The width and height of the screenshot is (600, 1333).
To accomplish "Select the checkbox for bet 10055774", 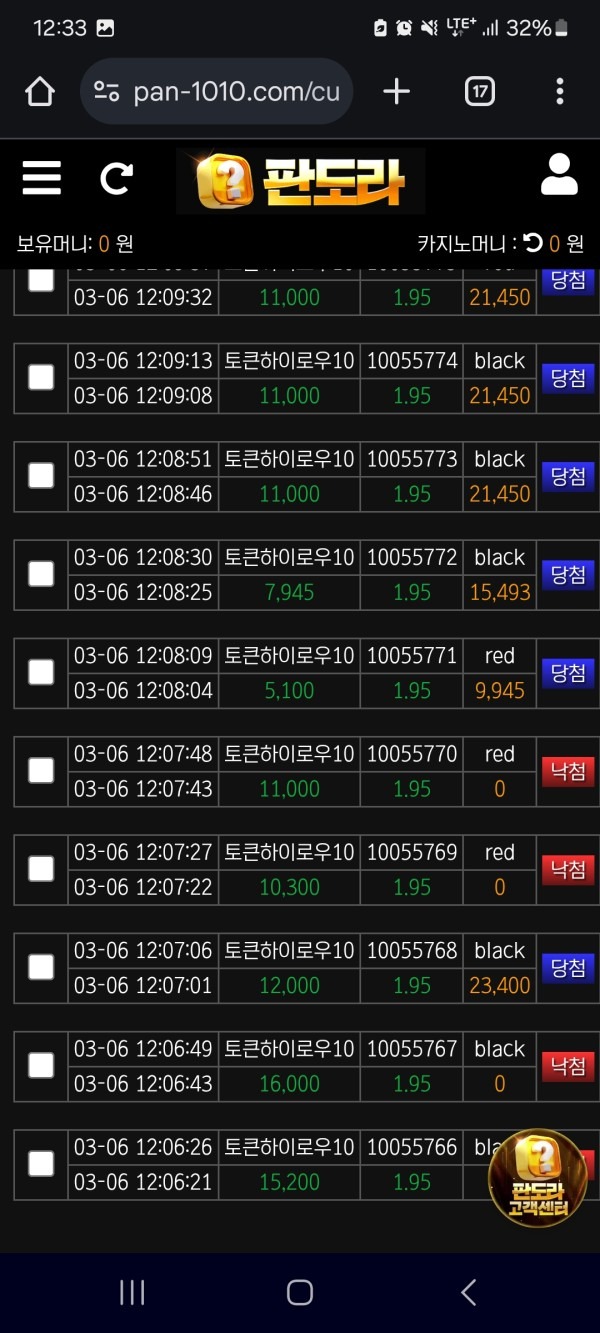I will pyautogui.click(x=41, y=377).
